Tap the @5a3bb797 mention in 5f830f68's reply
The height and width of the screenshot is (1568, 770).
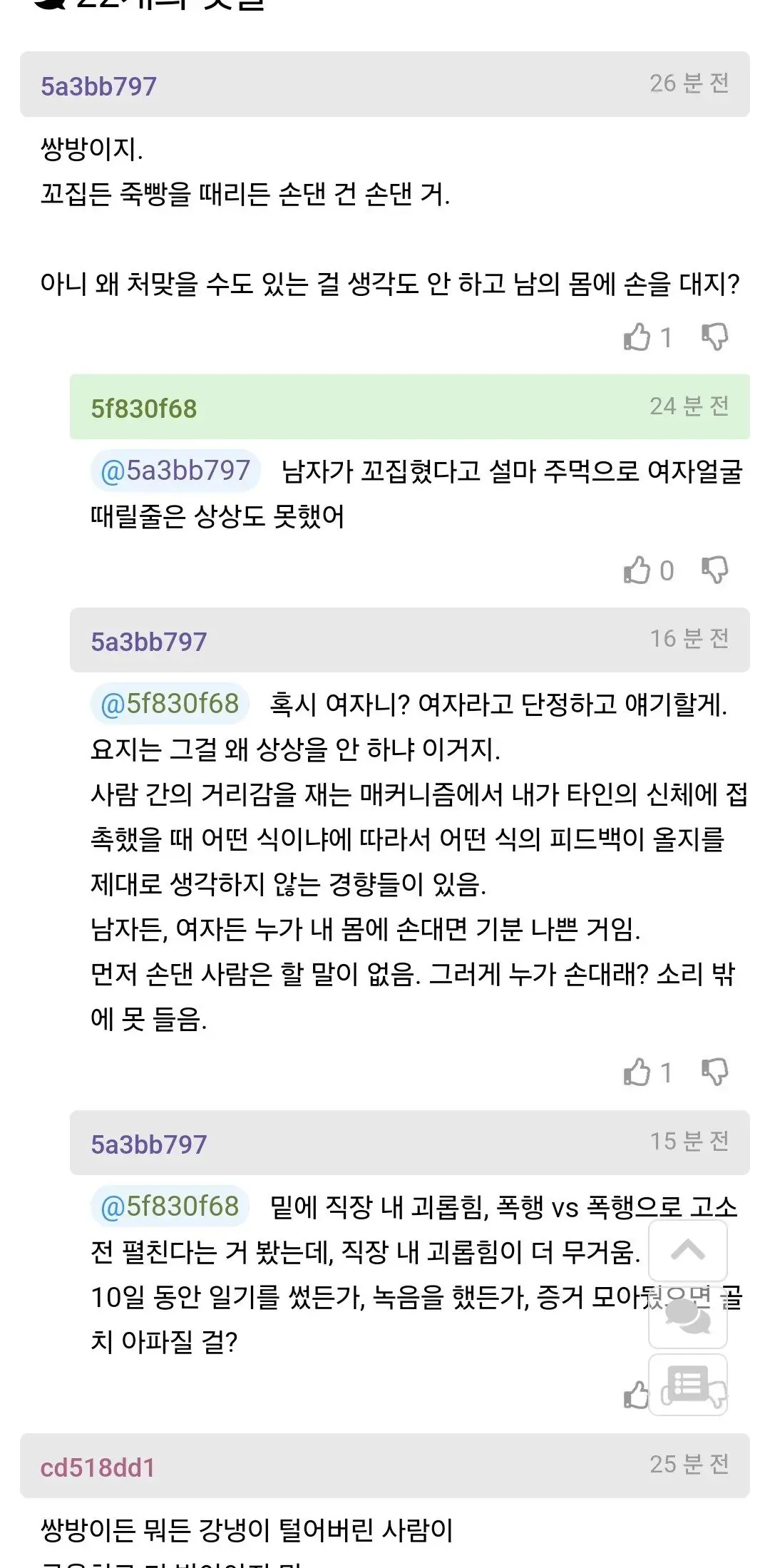click(175, 471)
